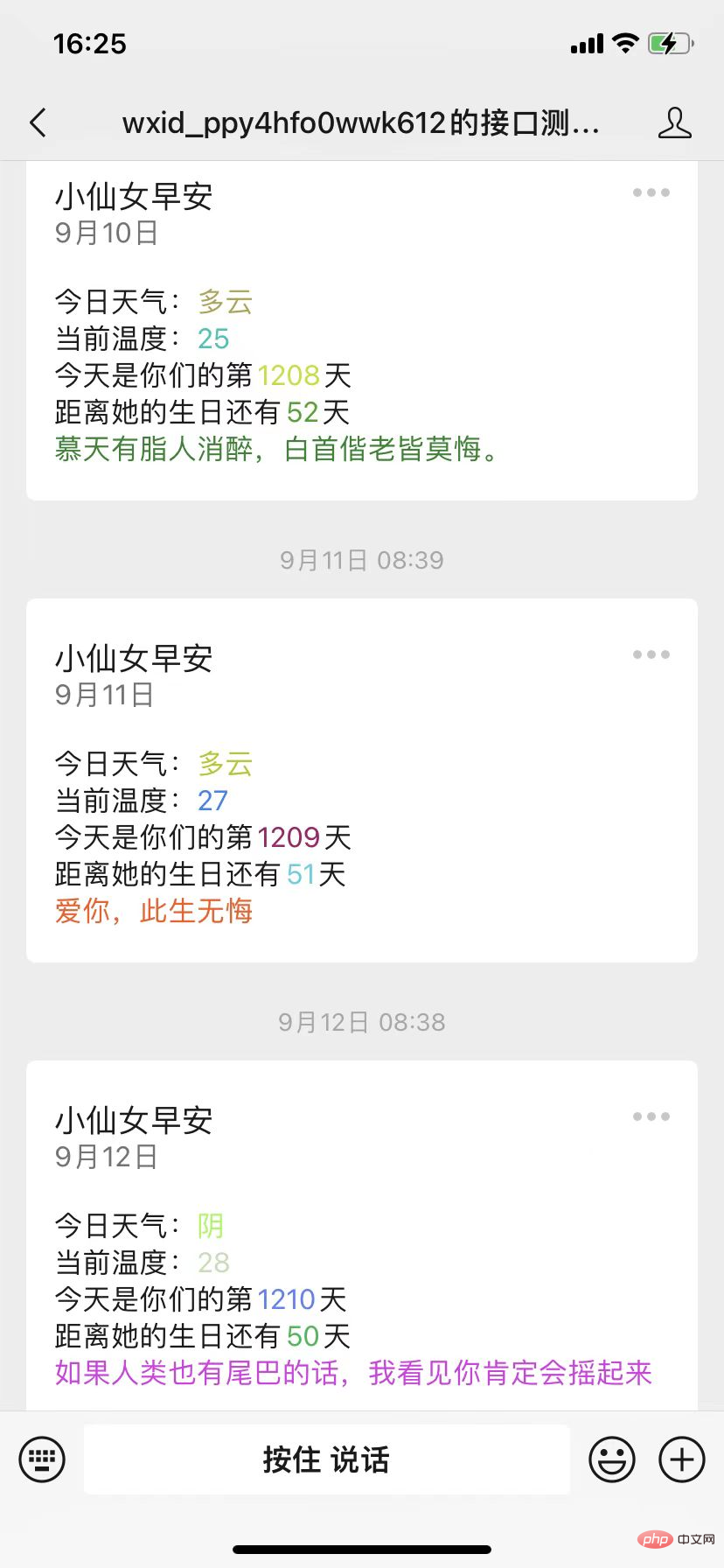Switch to keyboard text input

[42, 1459]
